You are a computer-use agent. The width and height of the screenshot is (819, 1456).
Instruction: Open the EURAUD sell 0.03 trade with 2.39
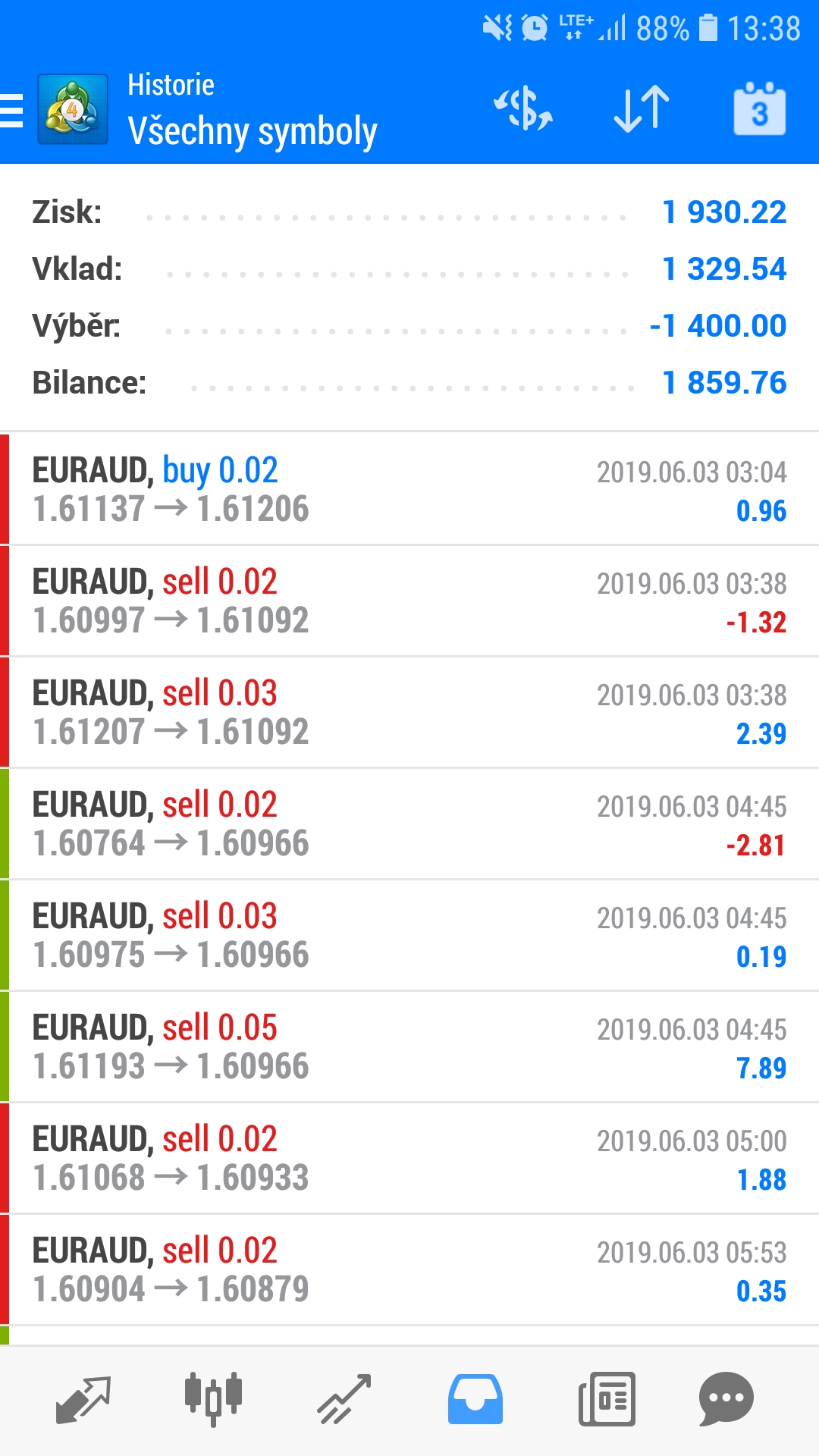[409, 712]
